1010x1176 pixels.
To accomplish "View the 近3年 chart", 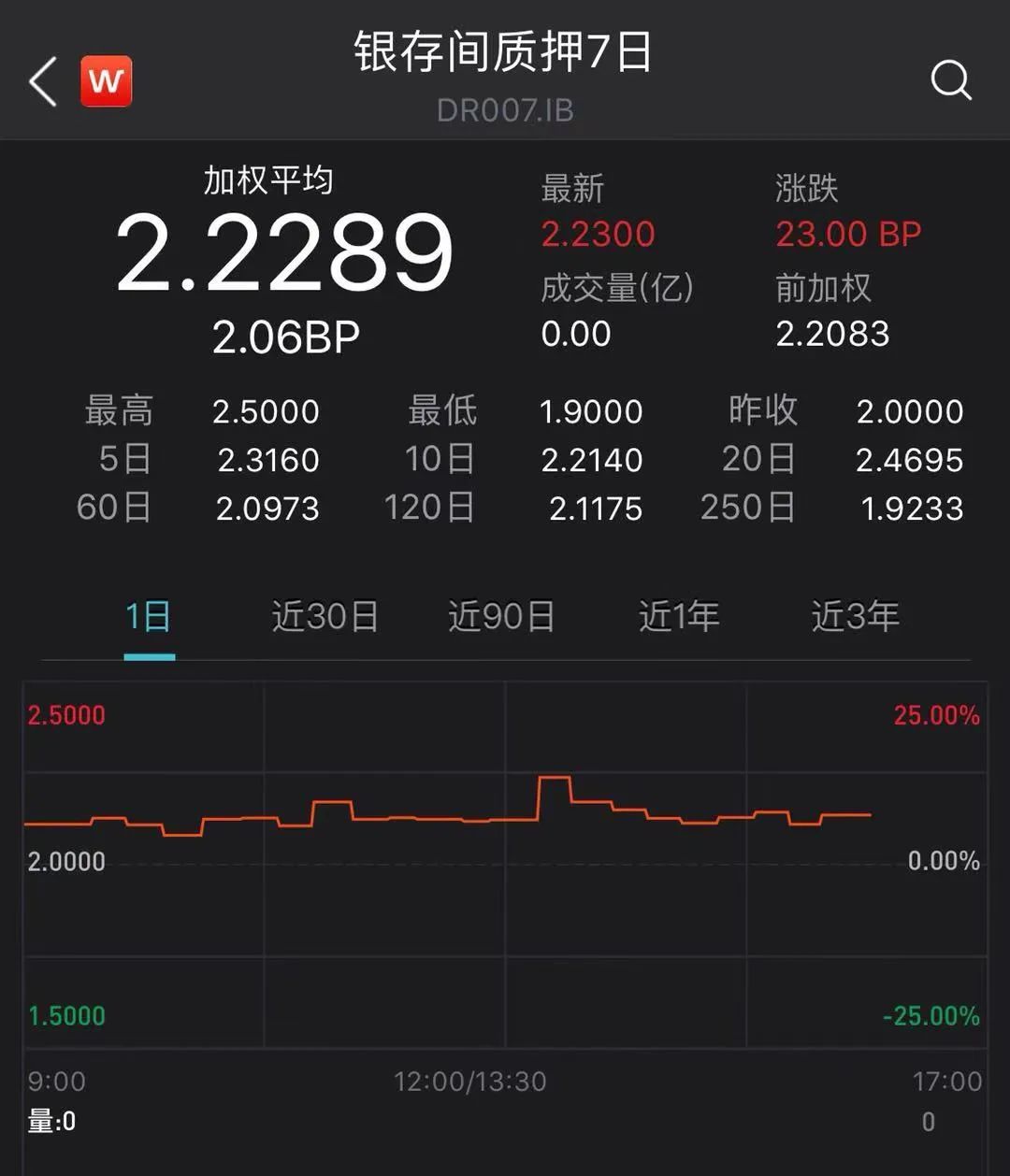I will coord(855,618).
